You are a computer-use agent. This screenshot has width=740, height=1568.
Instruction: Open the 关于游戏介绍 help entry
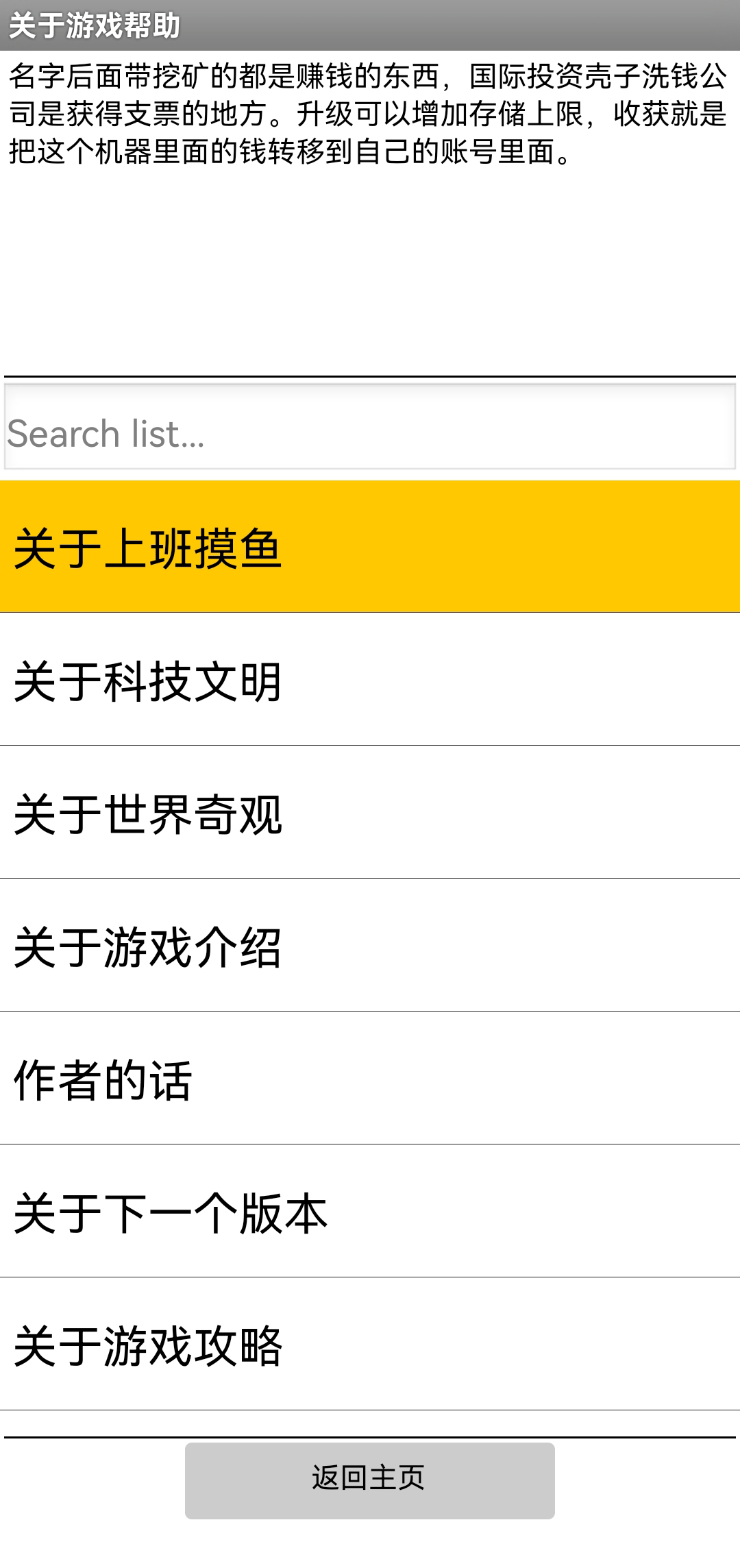[x=370, y=949]
